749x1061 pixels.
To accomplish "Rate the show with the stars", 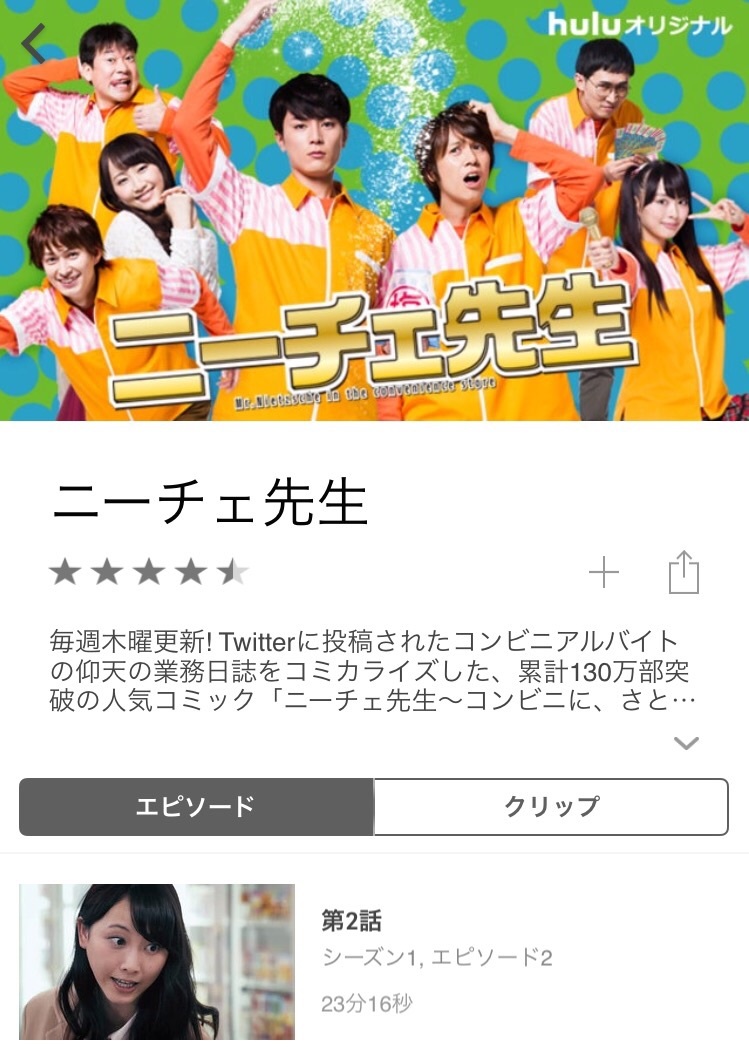I will coord(149,573).
